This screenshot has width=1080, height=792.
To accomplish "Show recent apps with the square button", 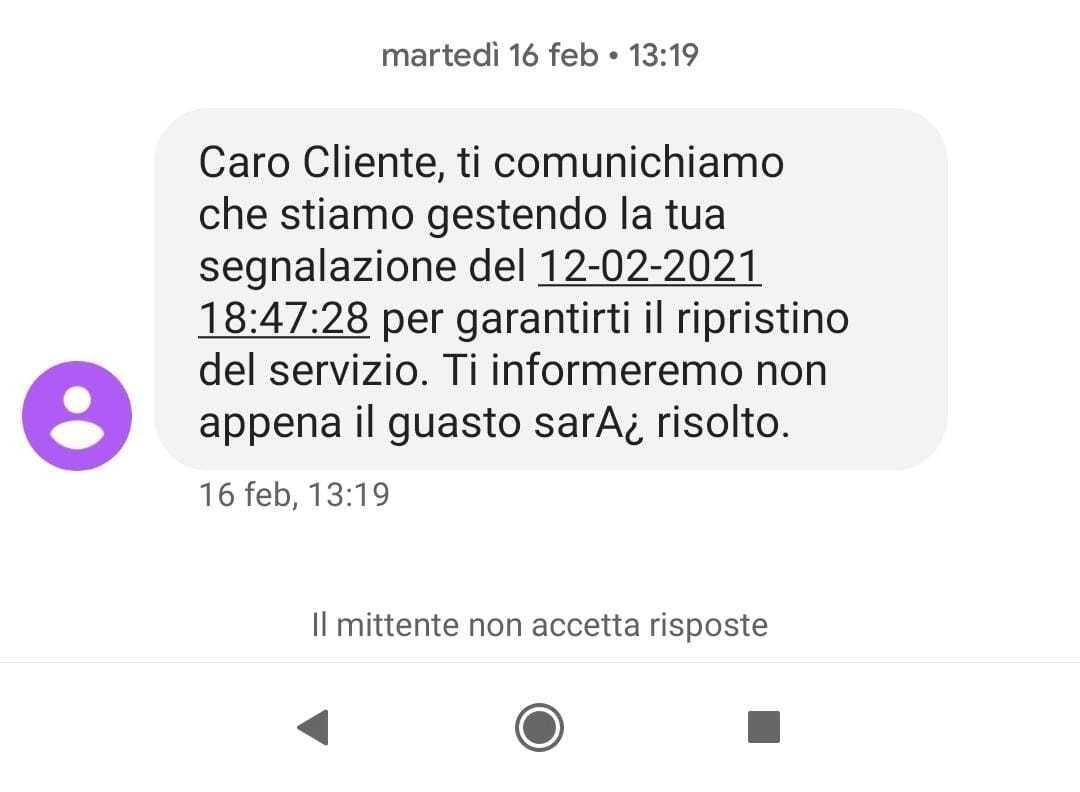I will [x=764, y=727].
